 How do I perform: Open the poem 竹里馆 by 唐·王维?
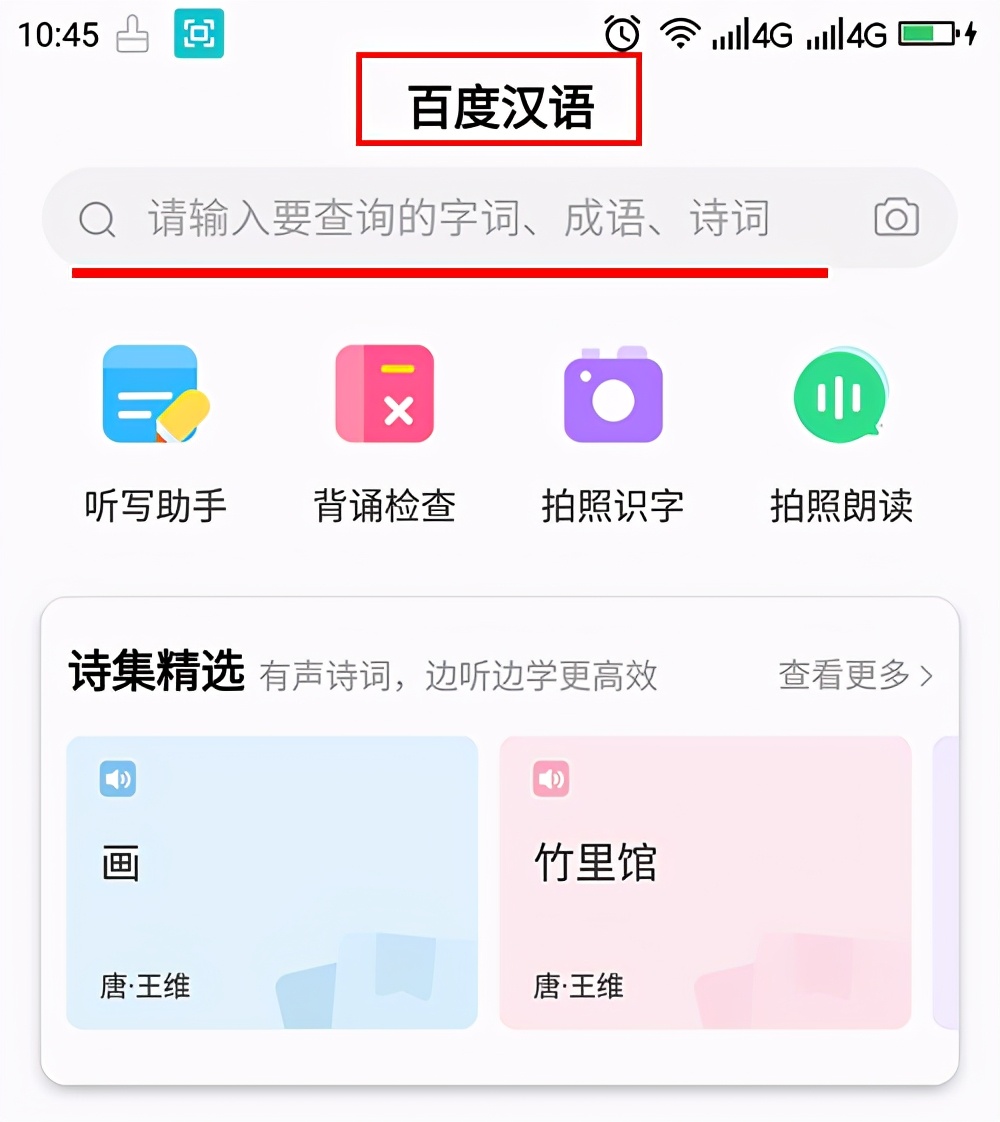[x=705, y=880]
